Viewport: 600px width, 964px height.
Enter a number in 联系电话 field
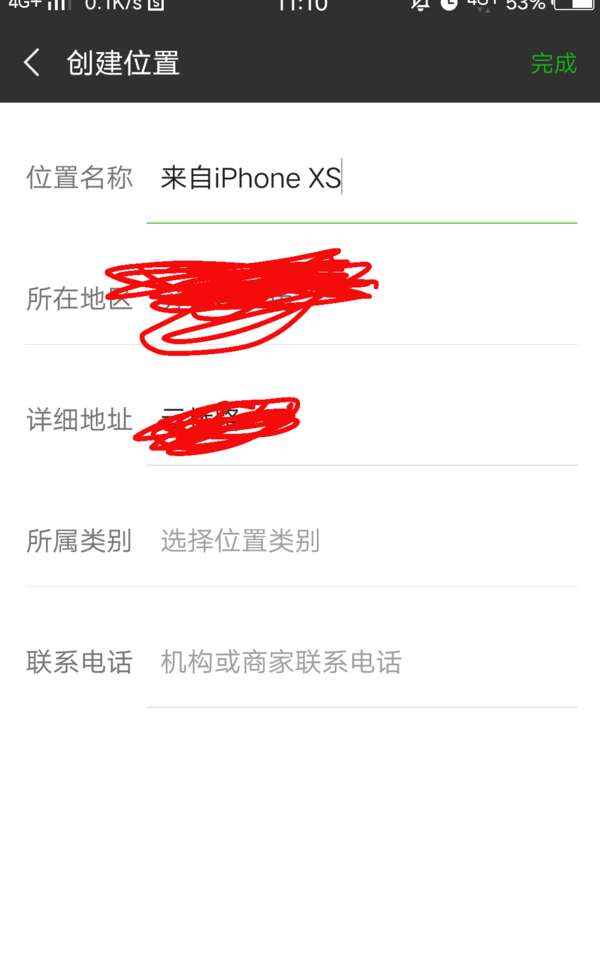pyautogui.click(x=360, y=662)
